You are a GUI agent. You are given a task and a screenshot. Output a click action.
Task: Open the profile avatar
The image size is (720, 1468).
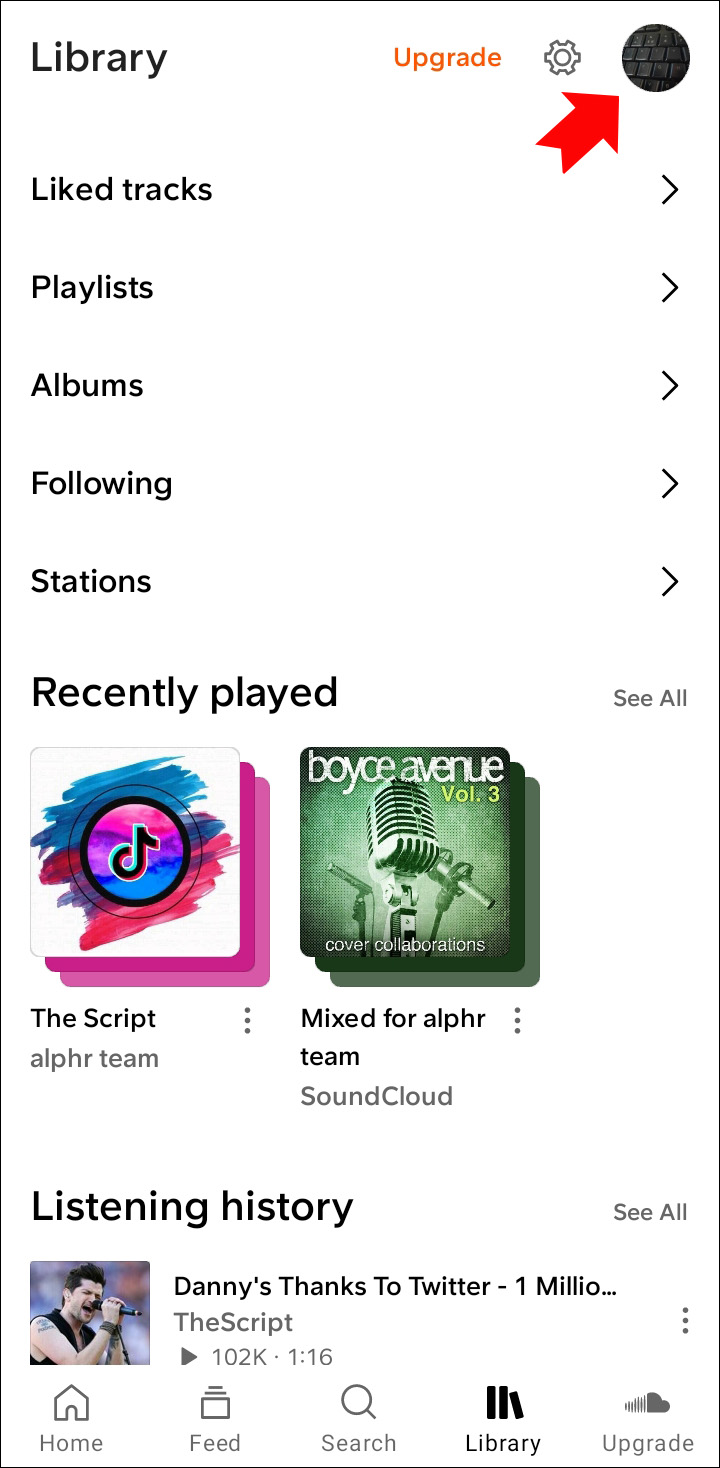click(x=655, y=58)
